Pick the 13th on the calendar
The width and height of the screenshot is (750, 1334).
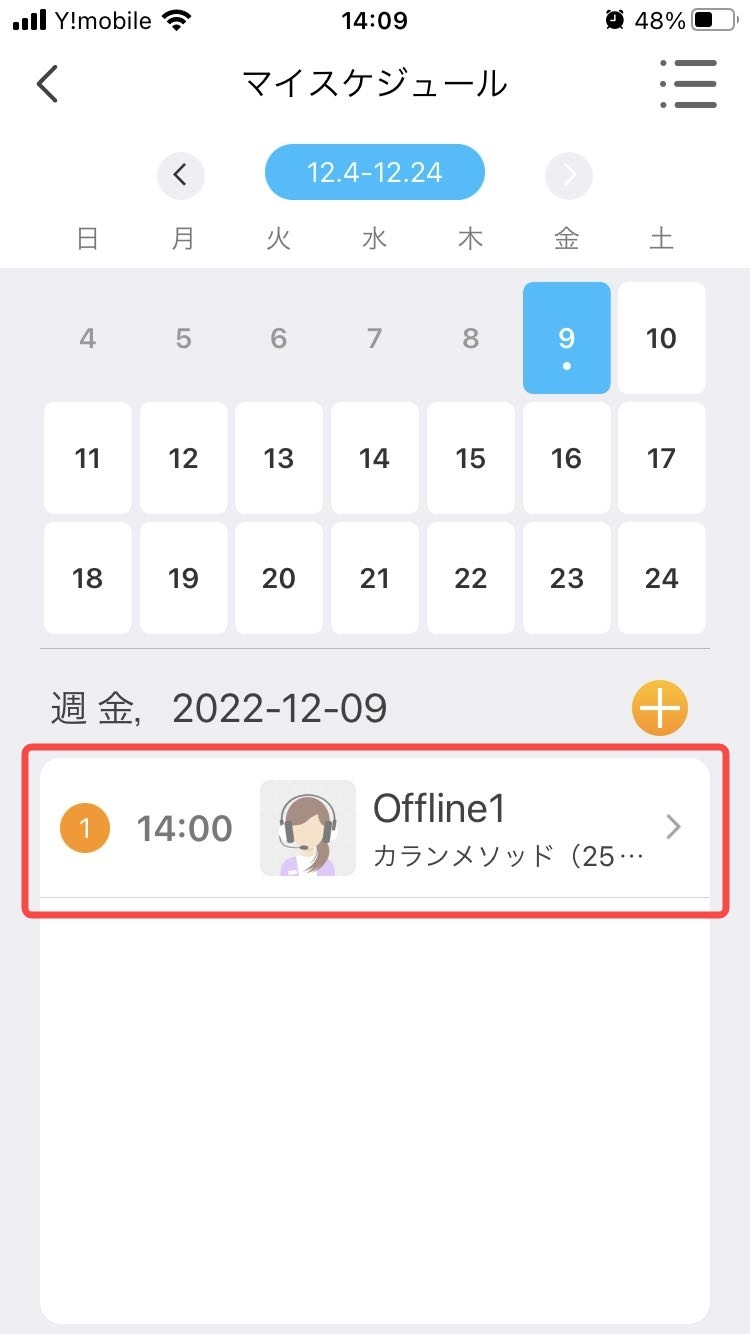coord(279,458)
